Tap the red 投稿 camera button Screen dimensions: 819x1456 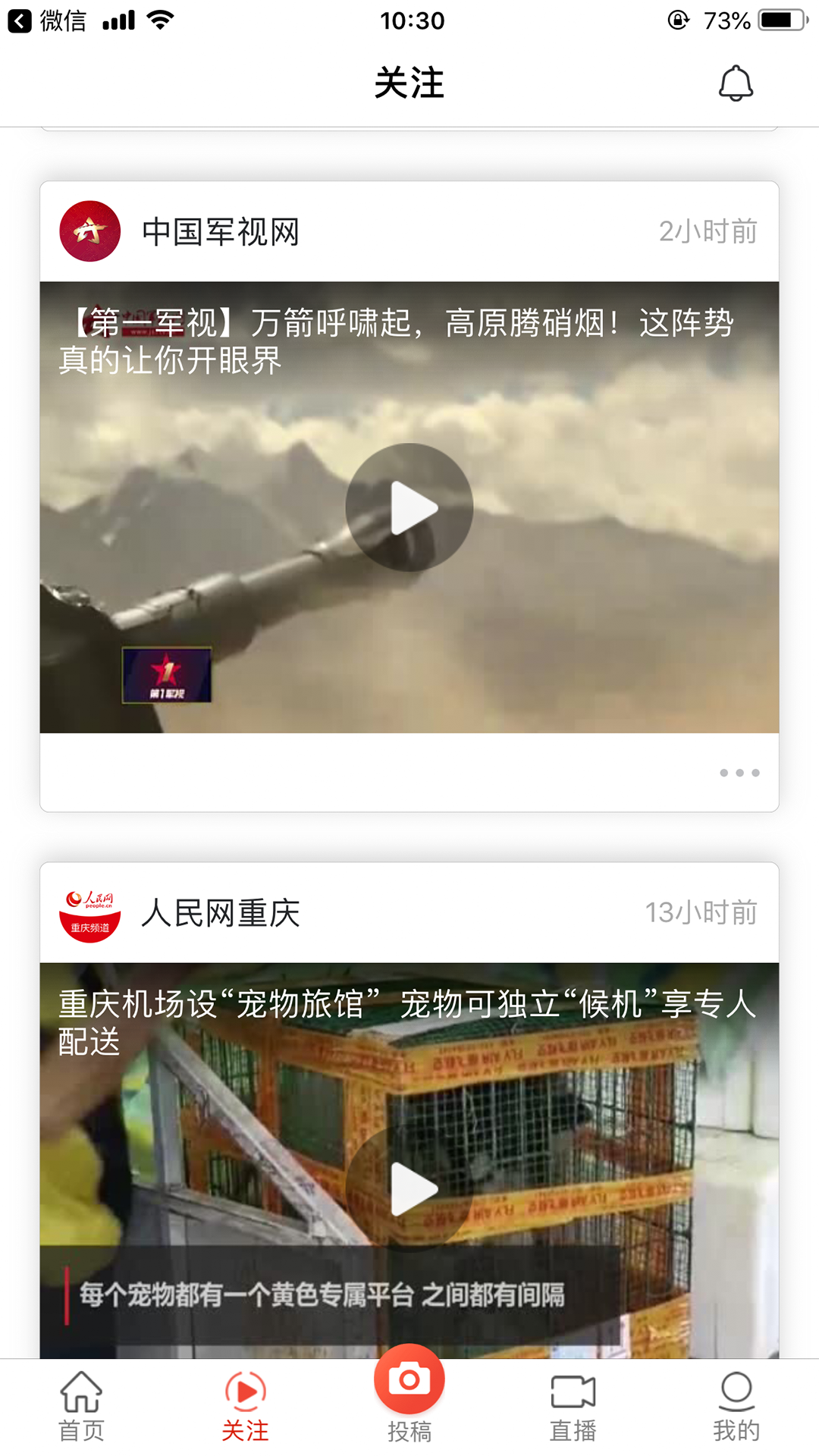click(x=409, y=1382)
